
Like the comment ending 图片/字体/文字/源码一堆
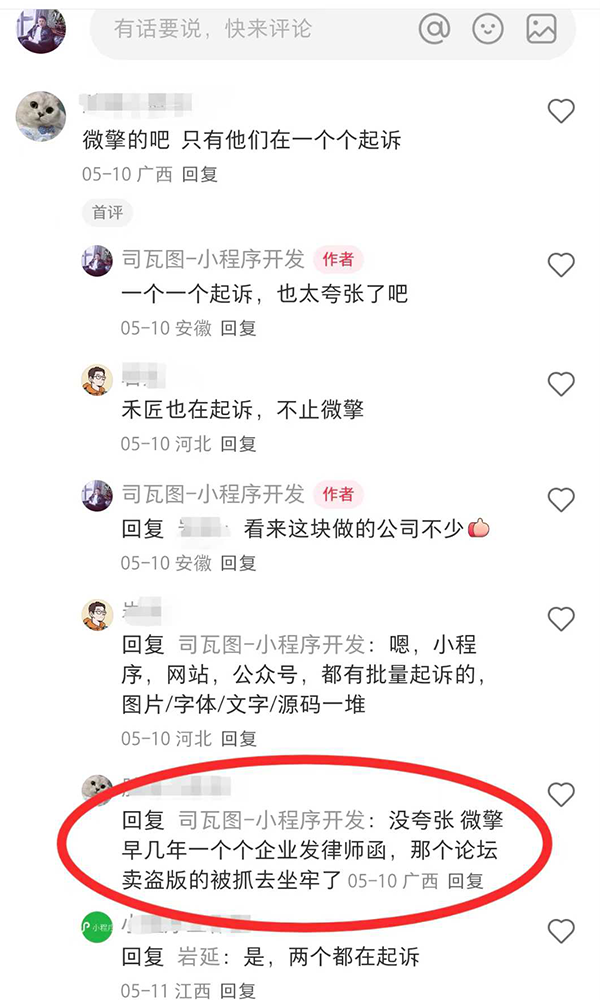coord(561,619)
